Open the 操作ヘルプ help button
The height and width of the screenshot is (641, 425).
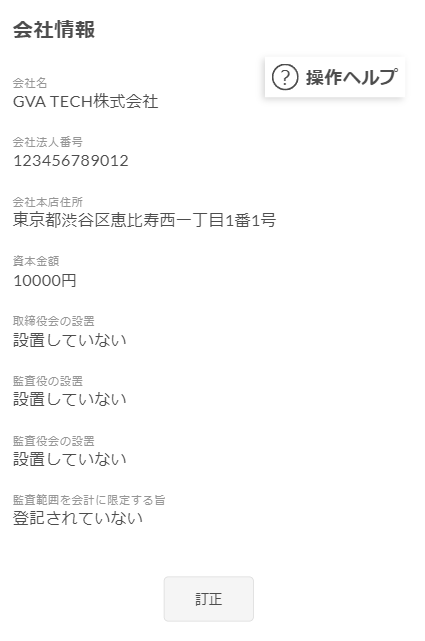coord(335,77)
